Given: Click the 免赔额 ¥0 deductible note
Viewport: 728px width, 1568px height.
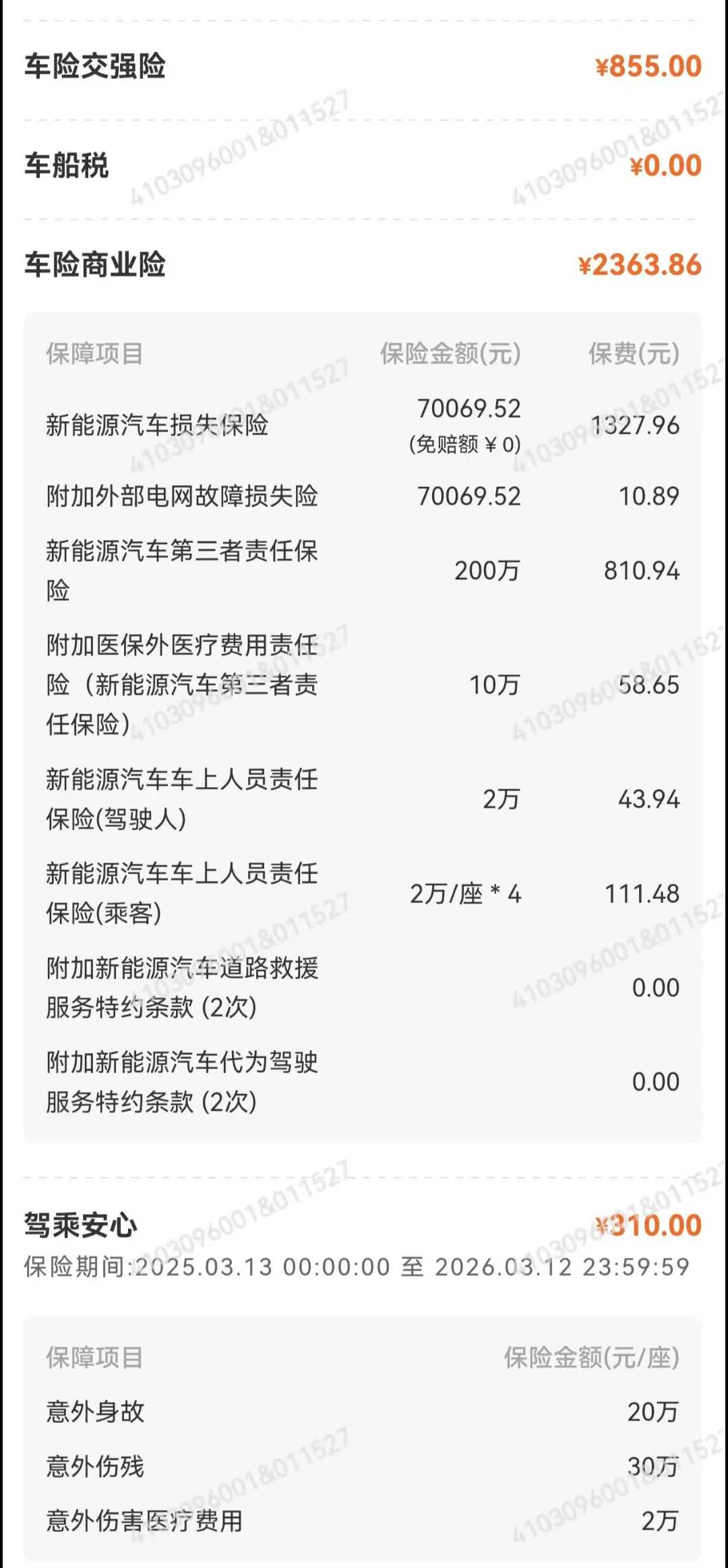Looking at the screenshot, I should (468, 447).
